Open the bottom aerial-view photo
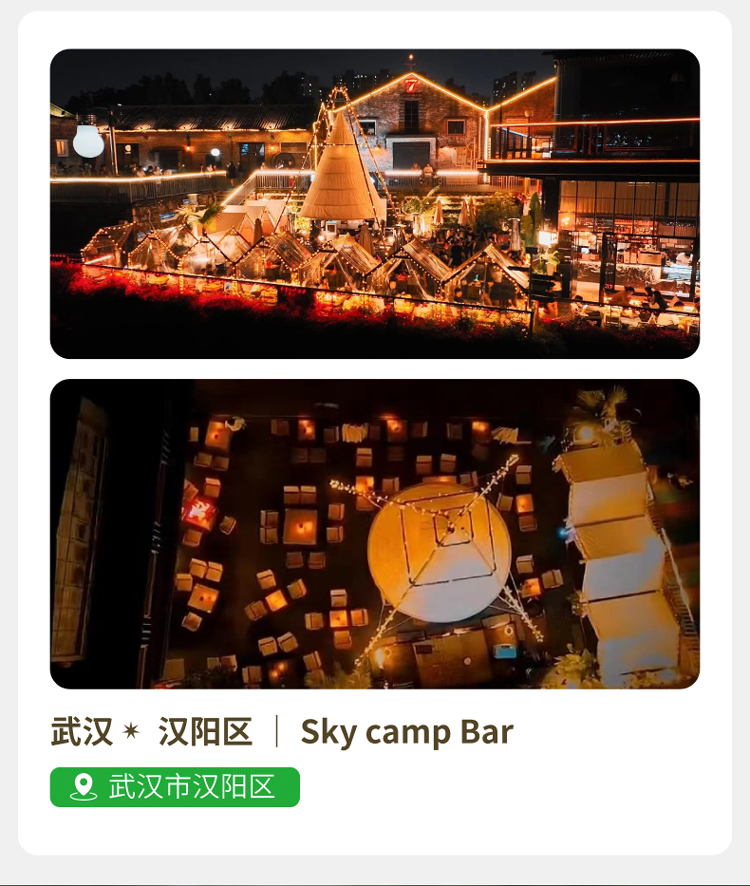 tap(375, 535)
